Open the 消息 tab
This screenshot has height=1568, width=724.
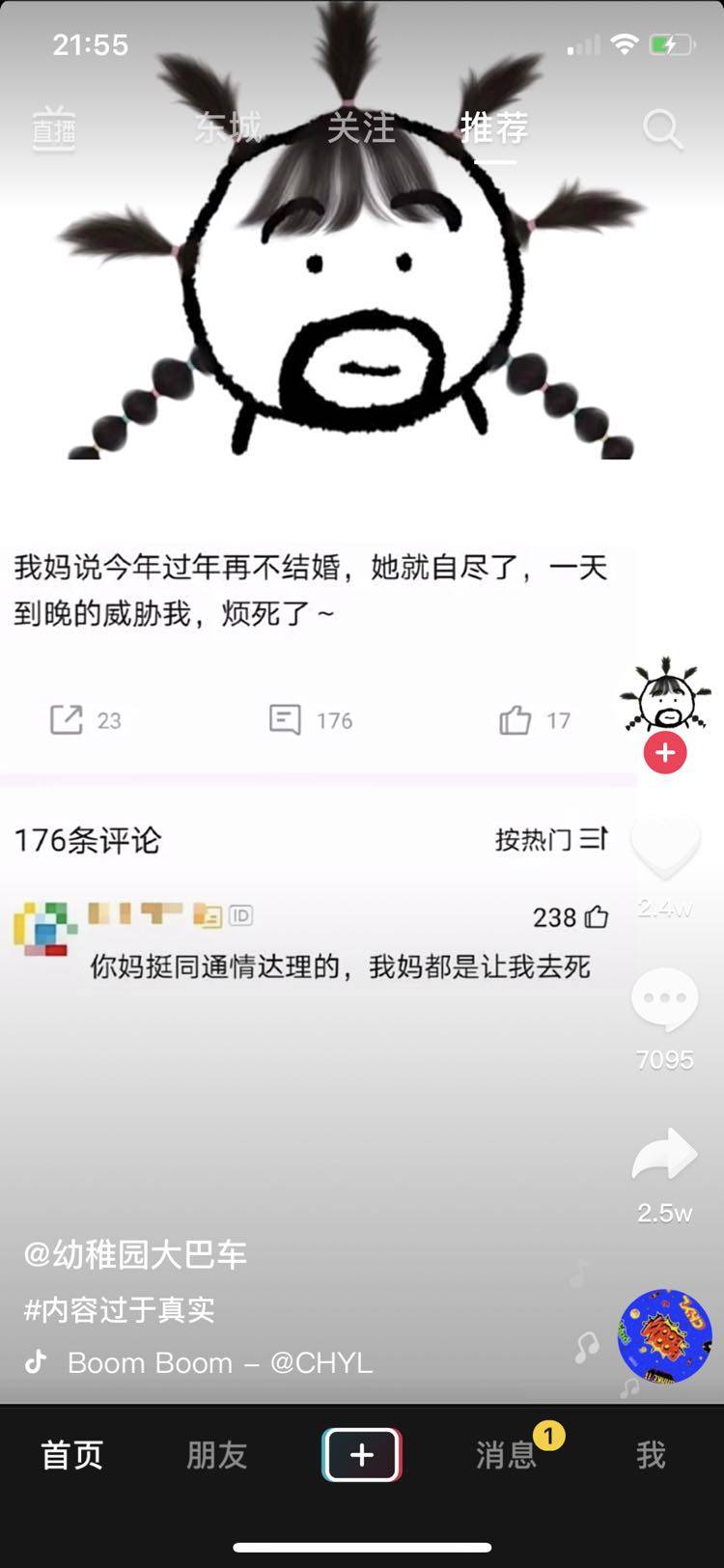(506, 1455)
